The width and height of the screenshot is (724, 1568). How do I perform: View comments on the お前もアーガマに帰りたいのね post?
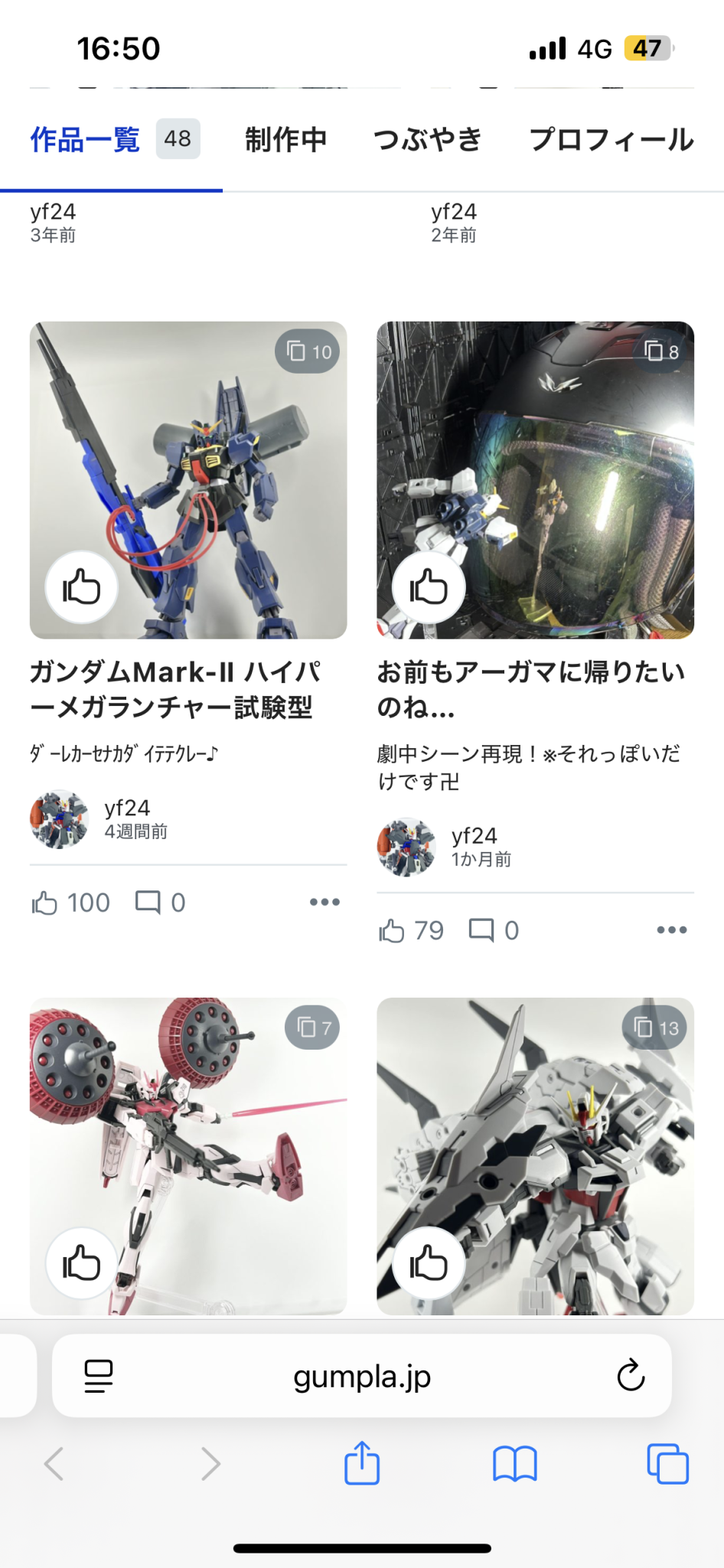[x=494, y=930]
